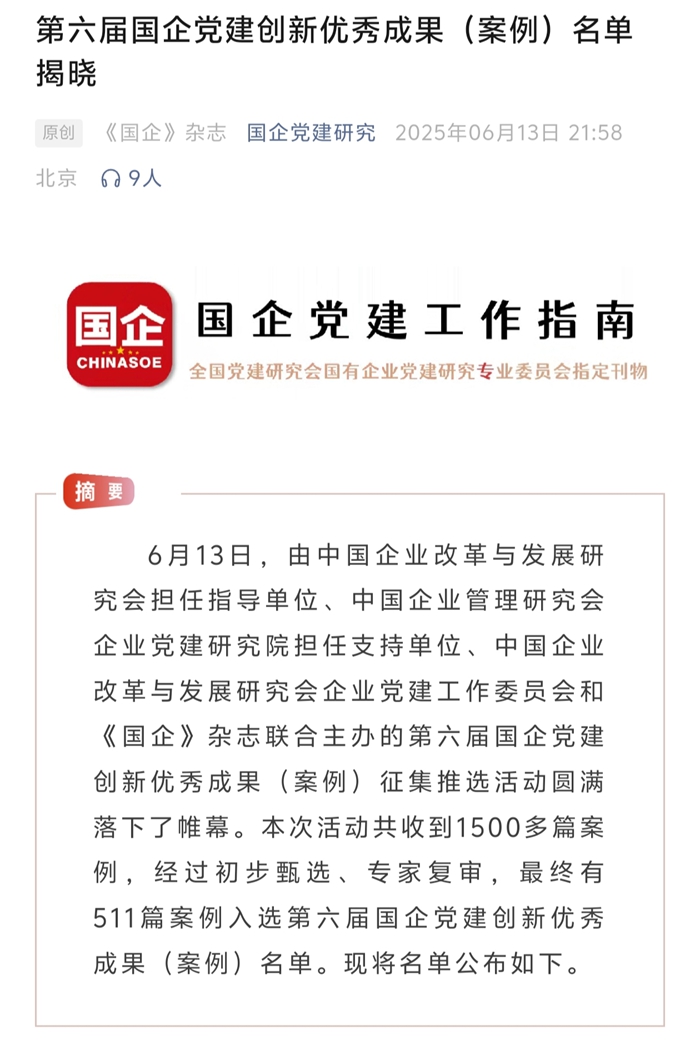The image size is (700, 1060).
Task: Listen to article via headphone icon
Action: 111,179
